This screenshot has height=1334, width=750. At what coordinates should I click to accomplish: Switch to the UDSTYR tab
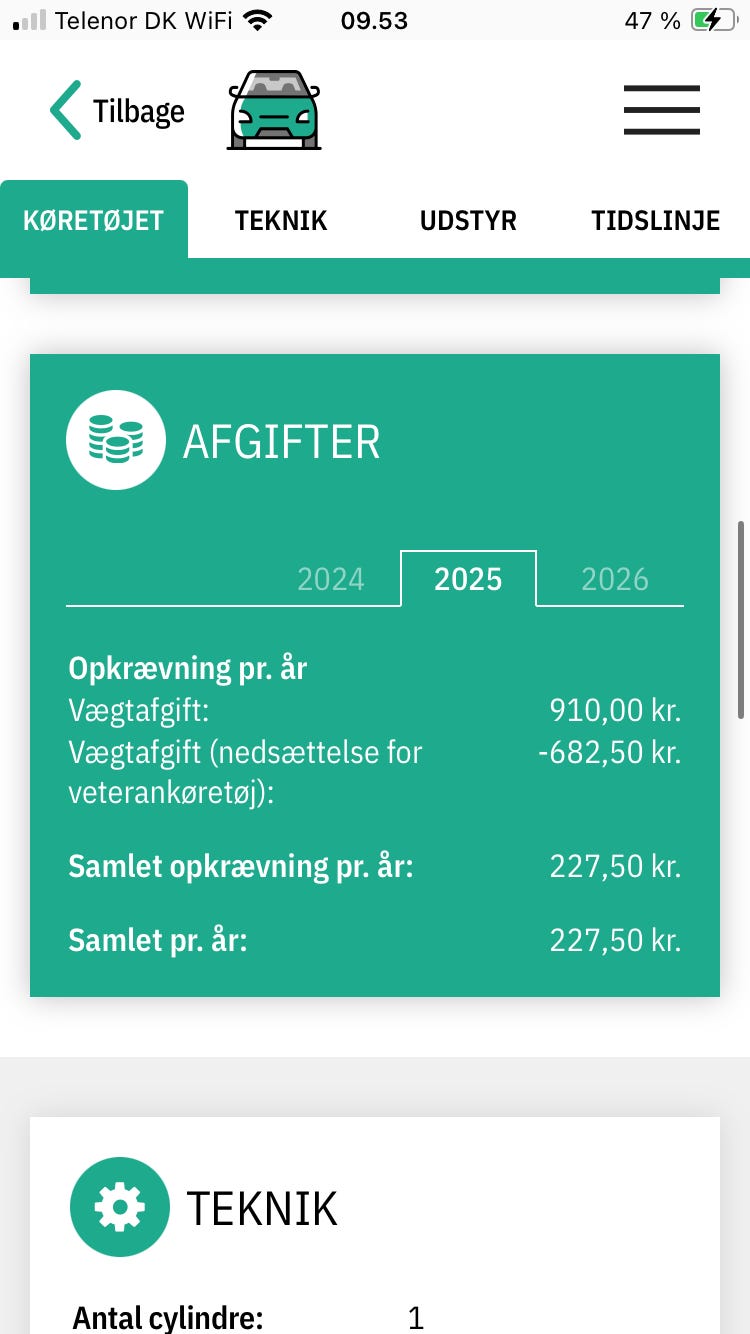[468, 221]
